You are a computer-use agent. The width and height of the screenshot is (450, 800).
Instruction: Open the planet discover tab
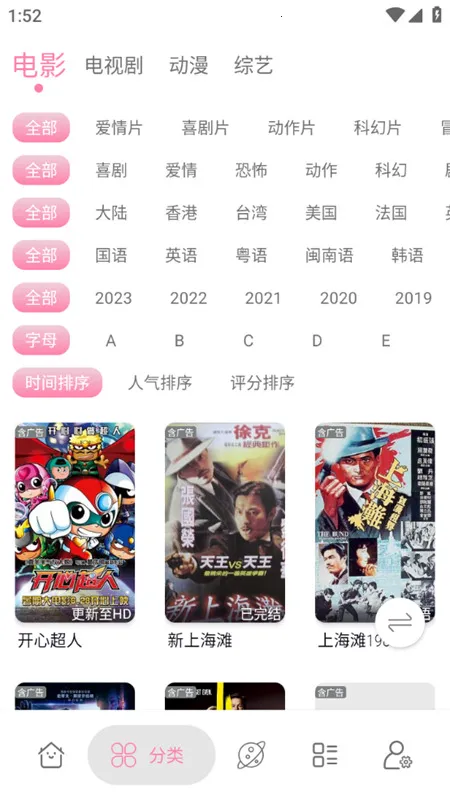click(252, 755)
